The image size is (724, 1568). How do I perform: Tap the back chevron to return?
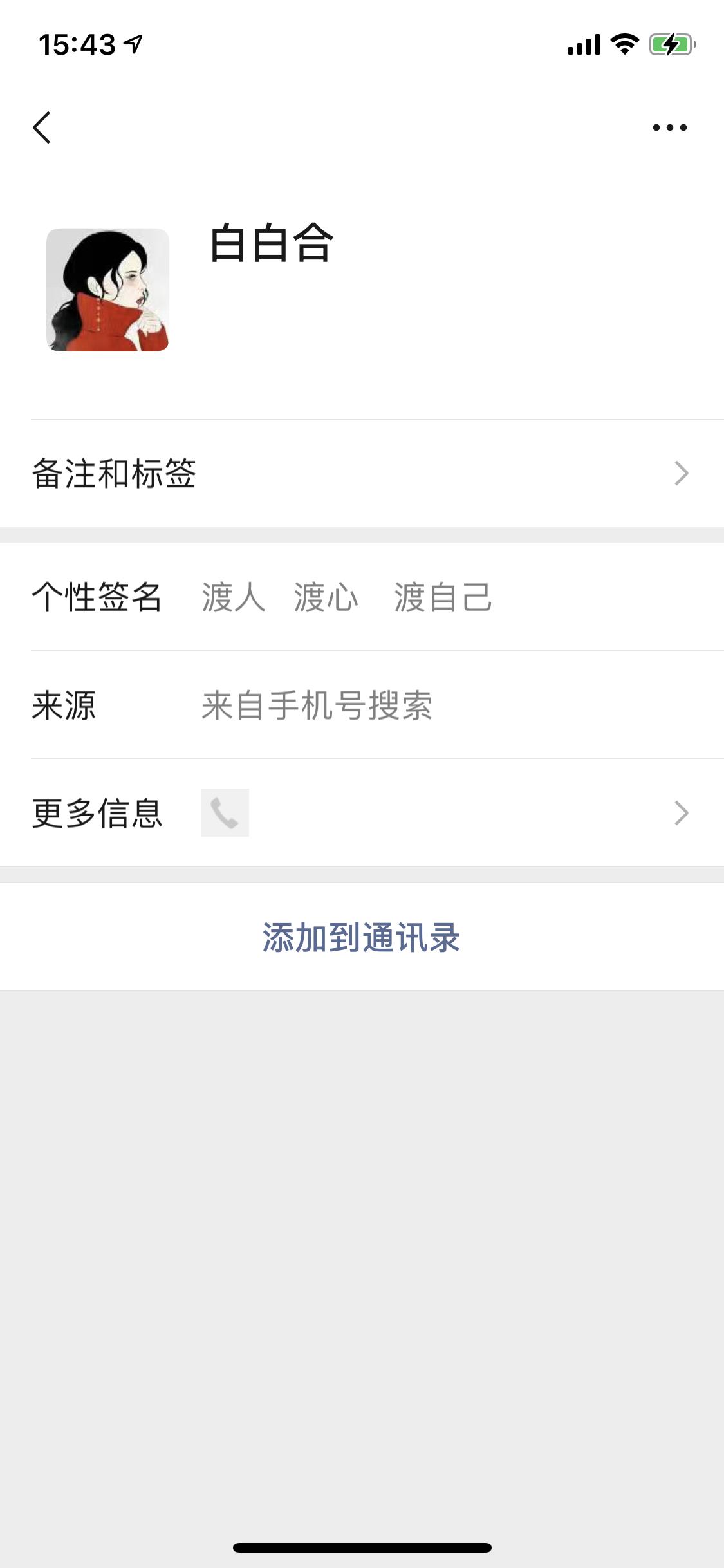[41, 126]
